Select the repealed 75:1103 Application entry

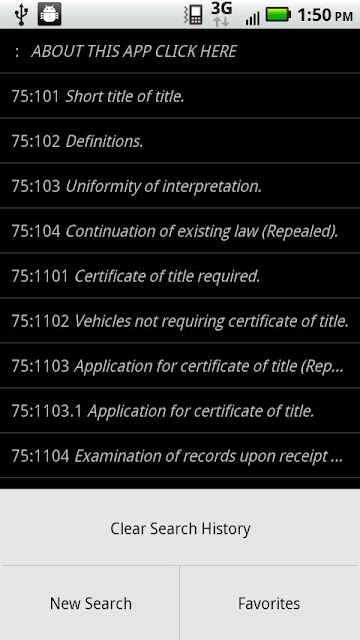[x=180, y=365]
